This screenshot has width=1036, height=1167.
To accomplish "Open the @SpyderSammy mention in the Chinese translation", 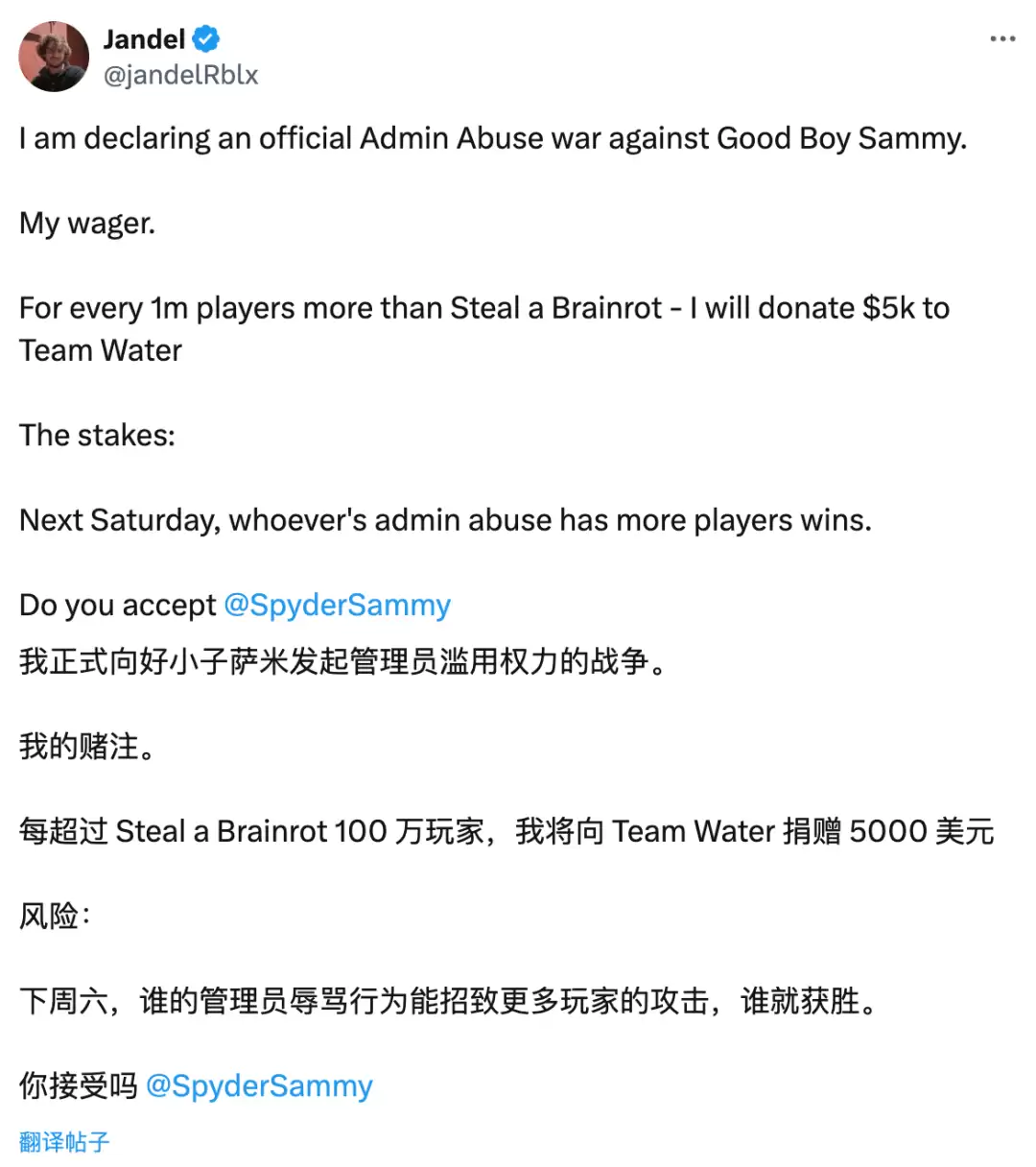I will point(259,1085).
